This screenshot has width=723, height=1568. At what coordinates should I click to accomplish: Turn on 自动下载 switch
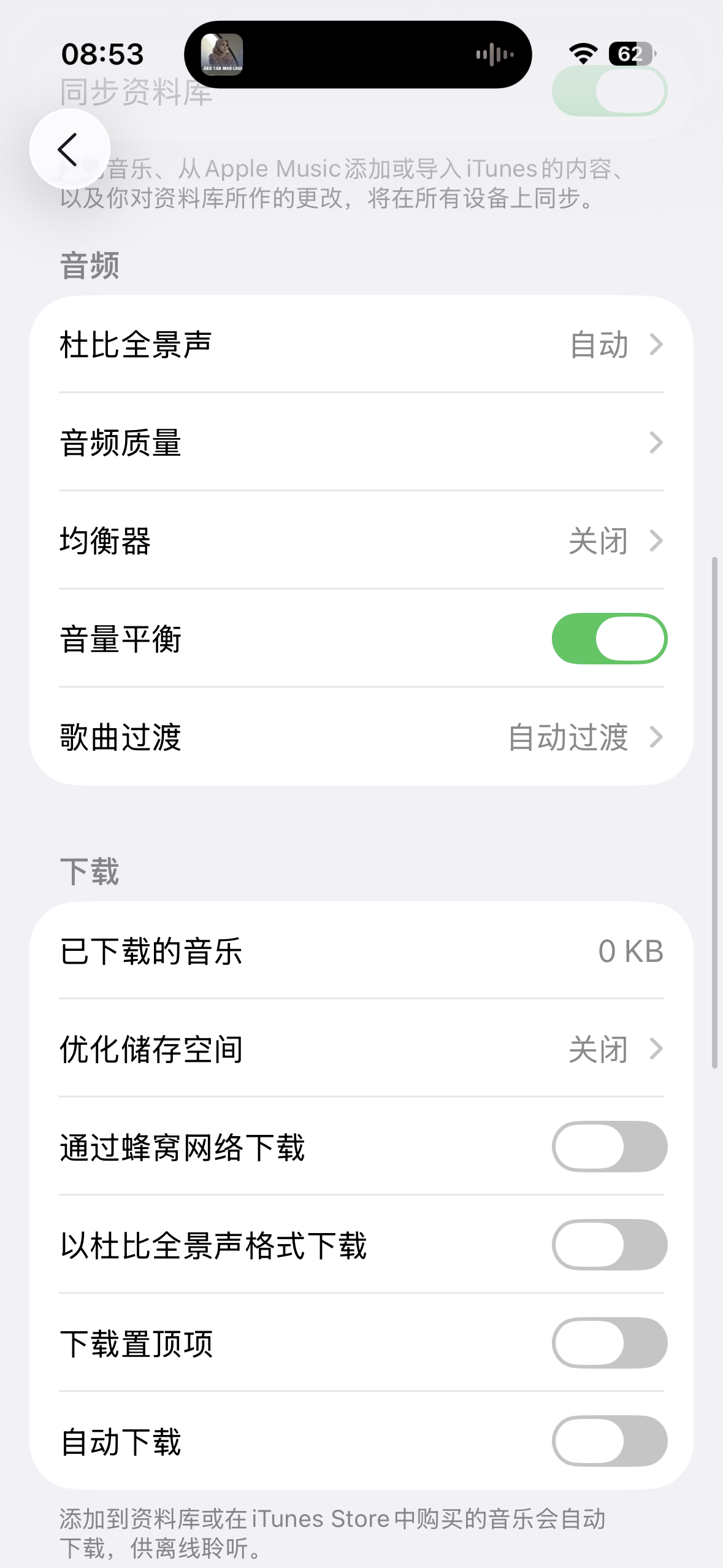[609, 1441]
